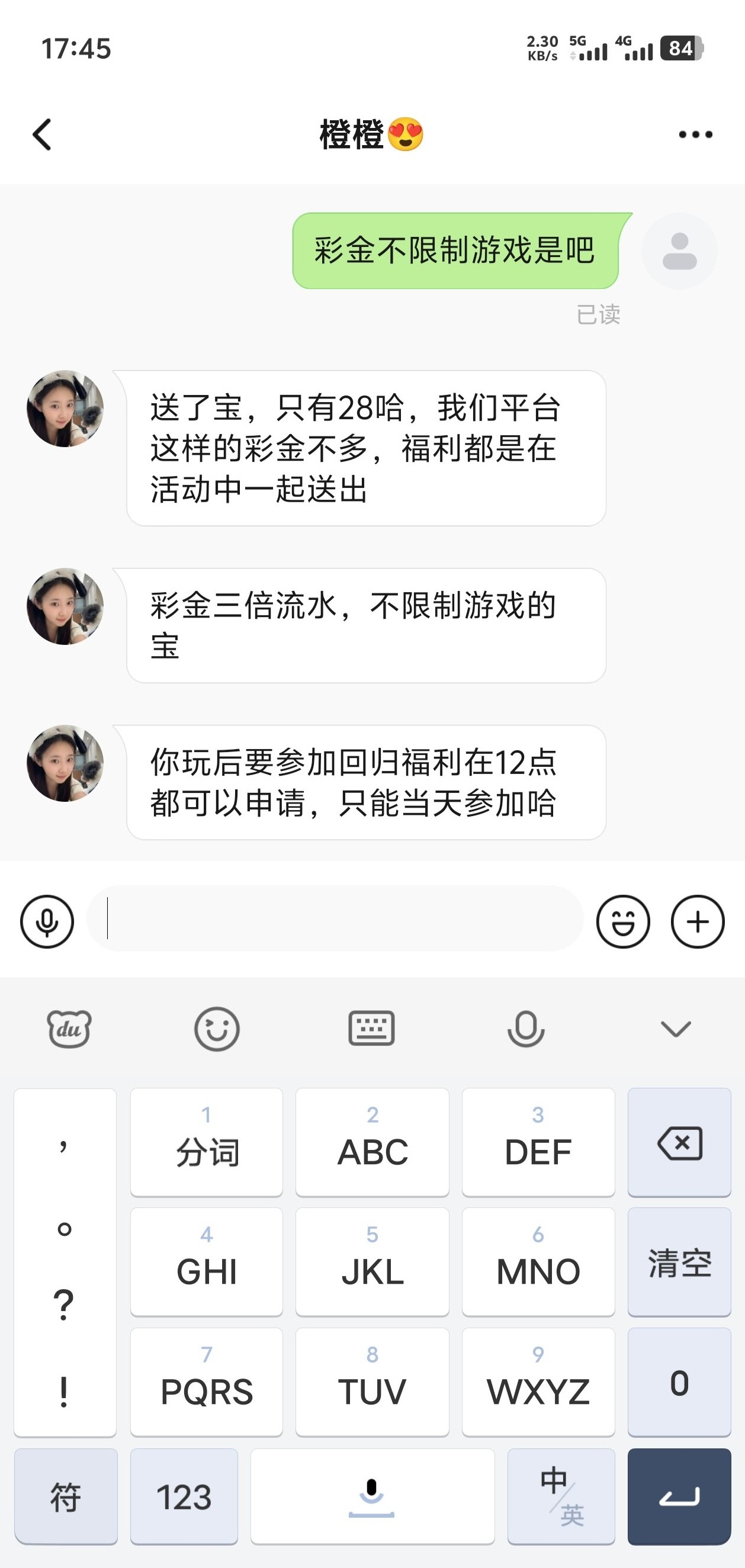Open the plus attachments menu

698,921
